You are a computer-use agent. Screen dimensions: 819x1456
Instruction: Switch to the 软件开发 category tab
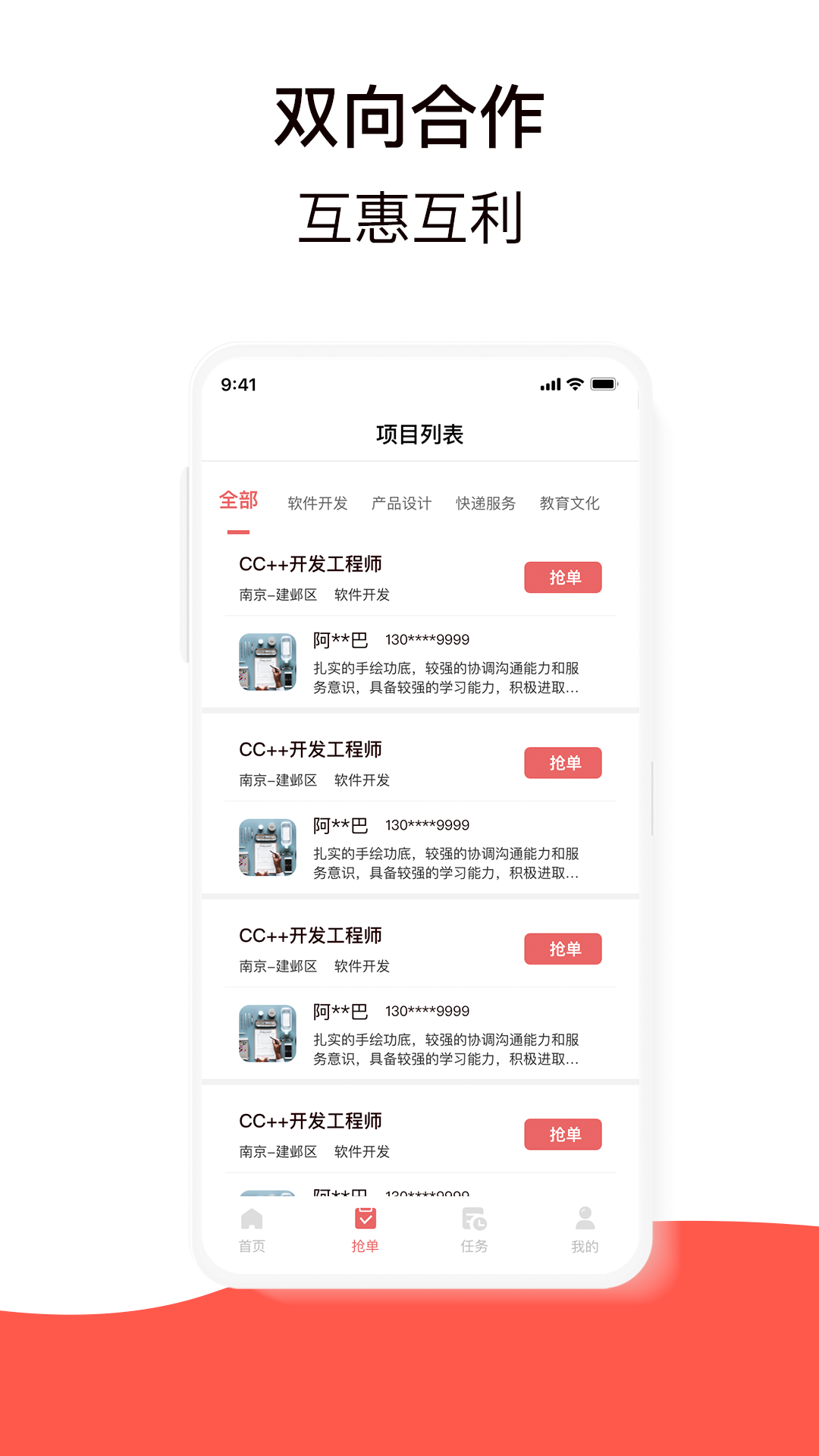(x=318, y=503)
